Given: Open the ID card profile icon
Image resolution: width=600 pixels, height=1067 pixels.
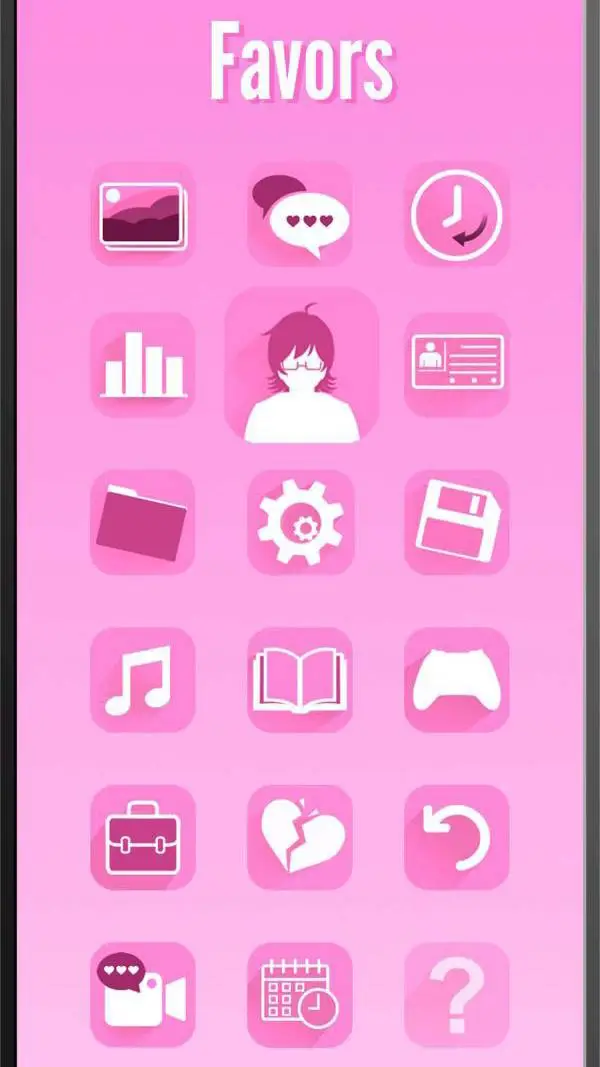Looking at the screenshot, I should 457,364.
